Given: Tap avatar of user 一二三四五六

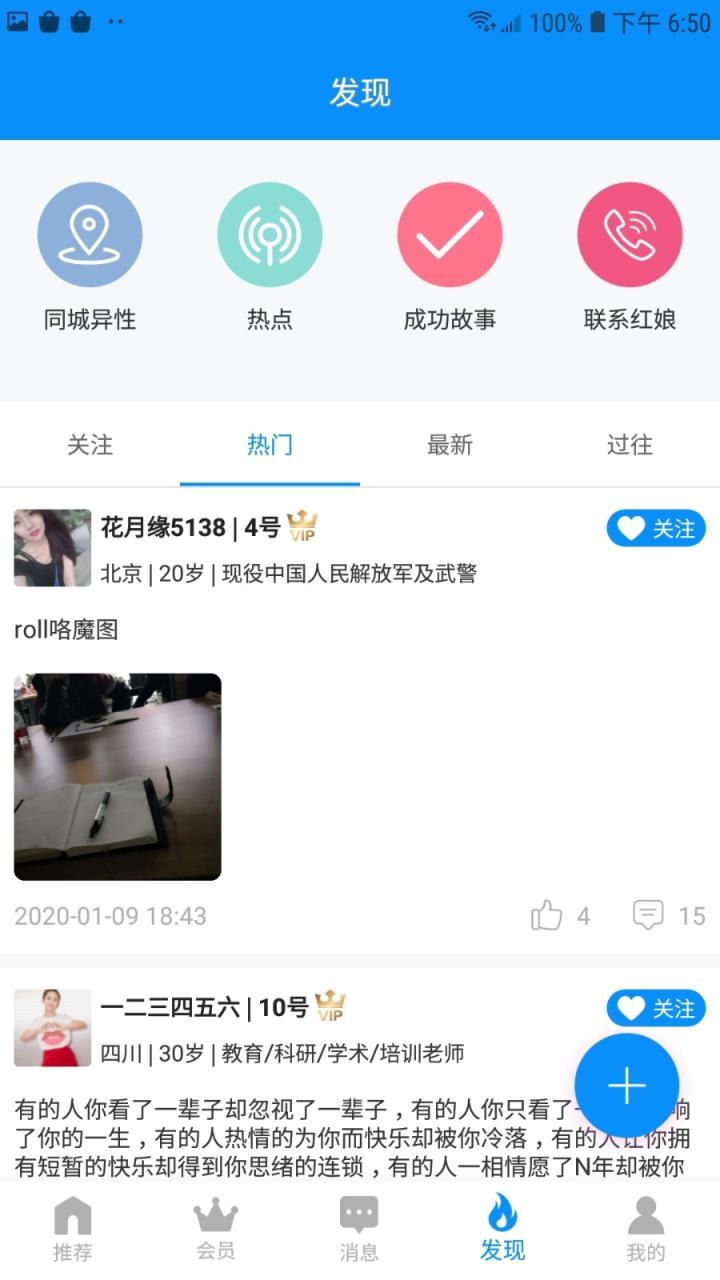Looking at the screenshot, I should 52,1028.
